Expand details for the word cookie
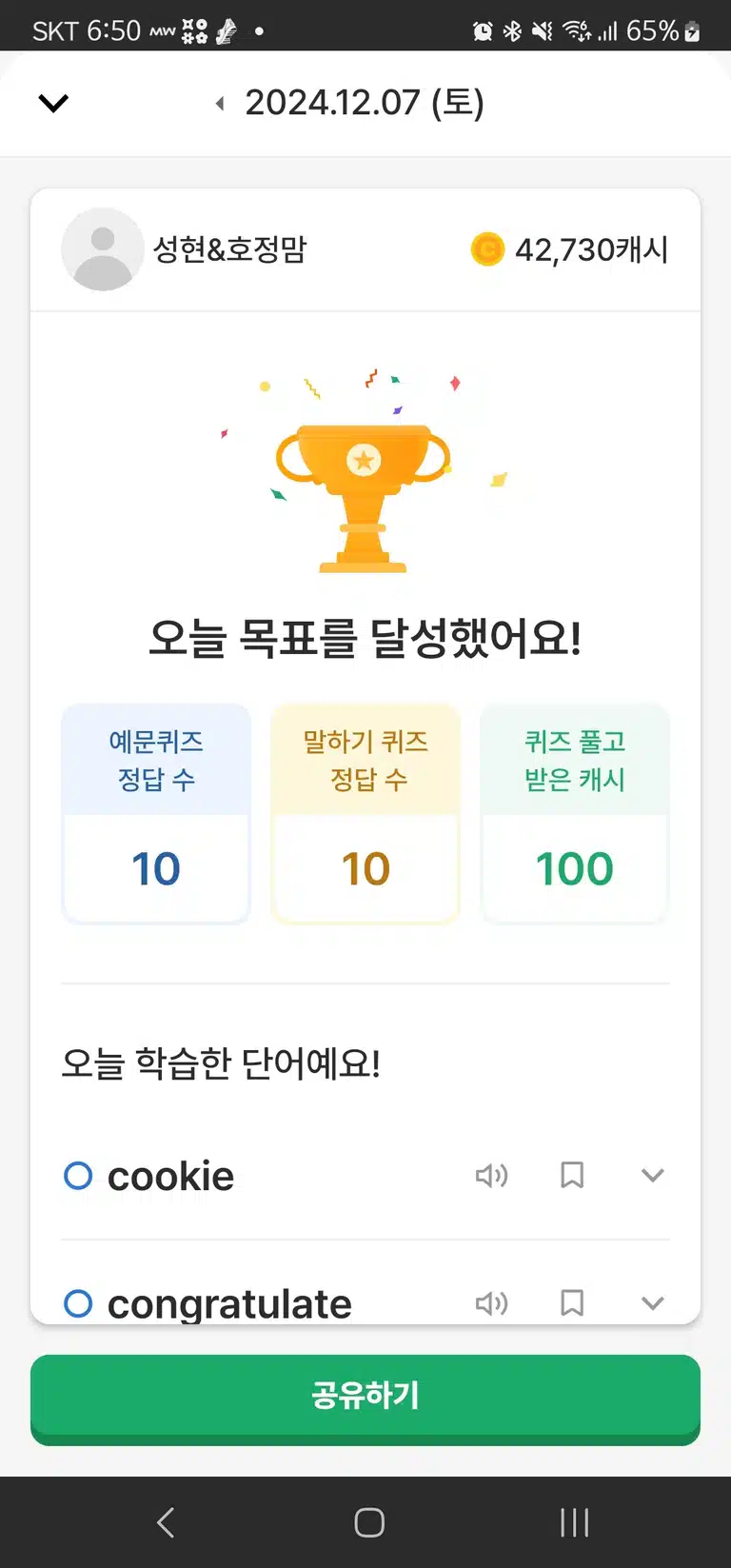Screen dimensions: 731x1568 (653, 1176)
